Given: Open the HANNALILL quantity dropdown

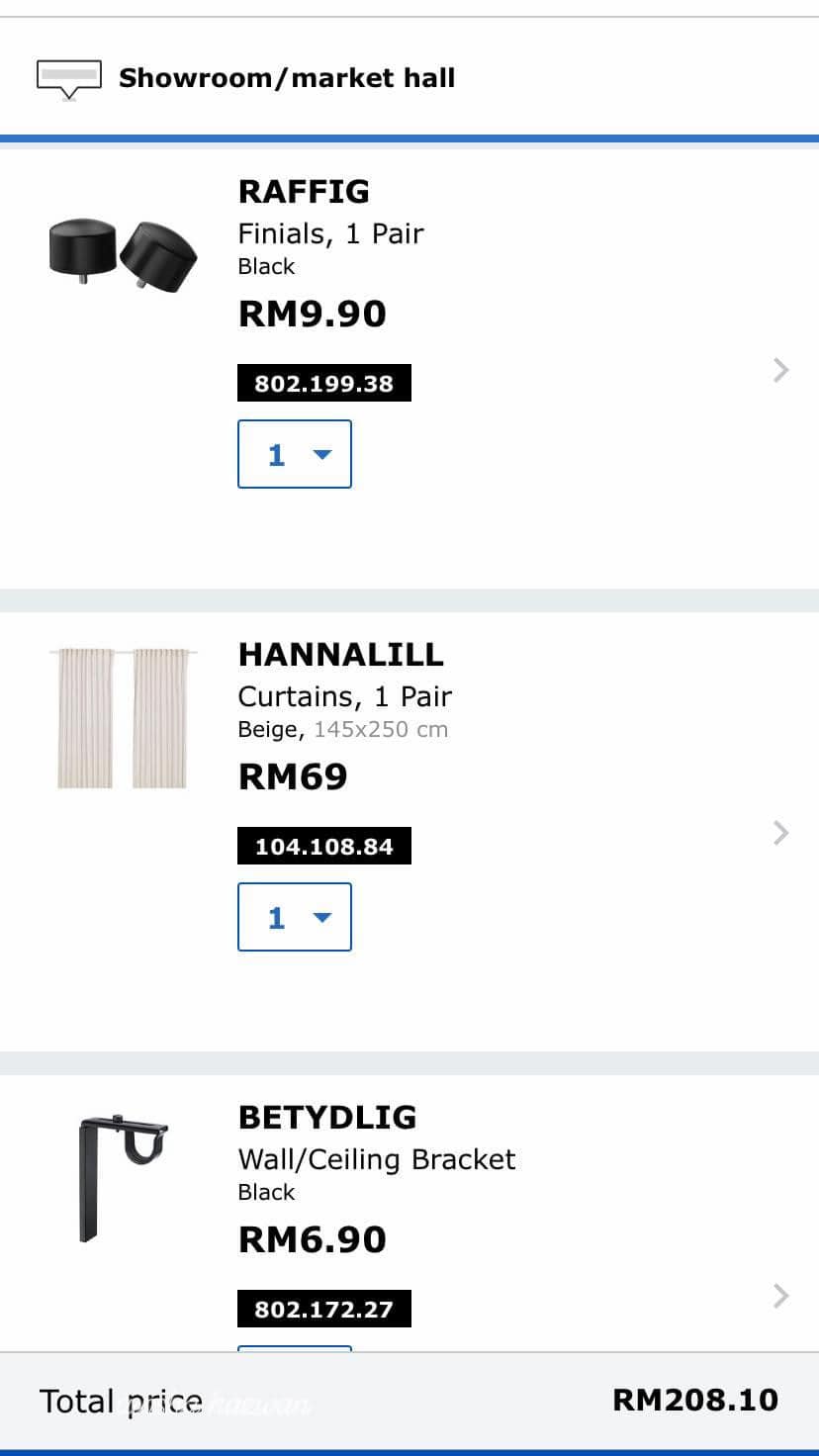Looking at the screenshot, I should coord(295,917).
